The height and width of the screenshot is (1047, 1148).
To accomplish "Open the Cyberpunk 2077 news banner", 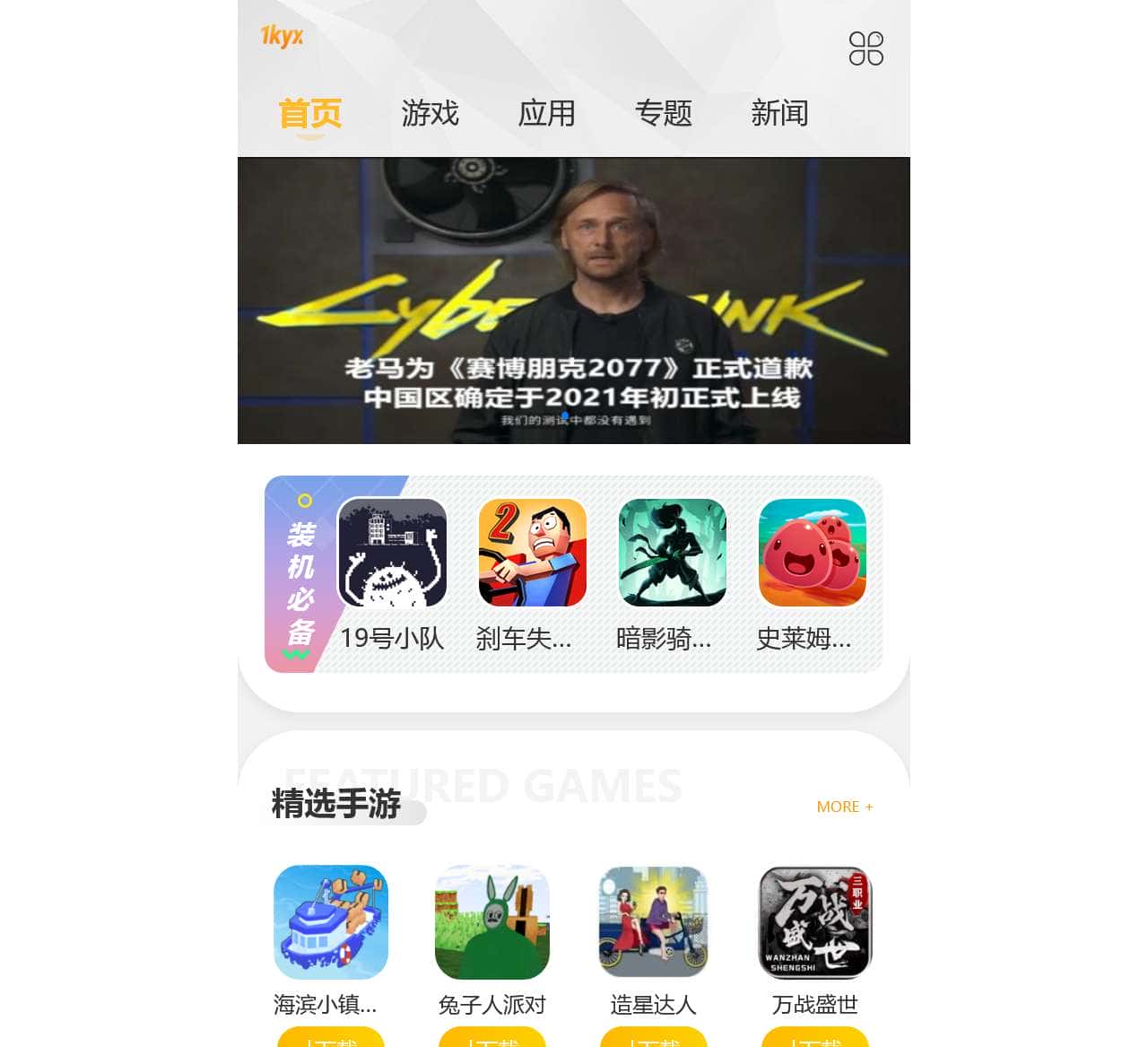I will click(573, 301).
